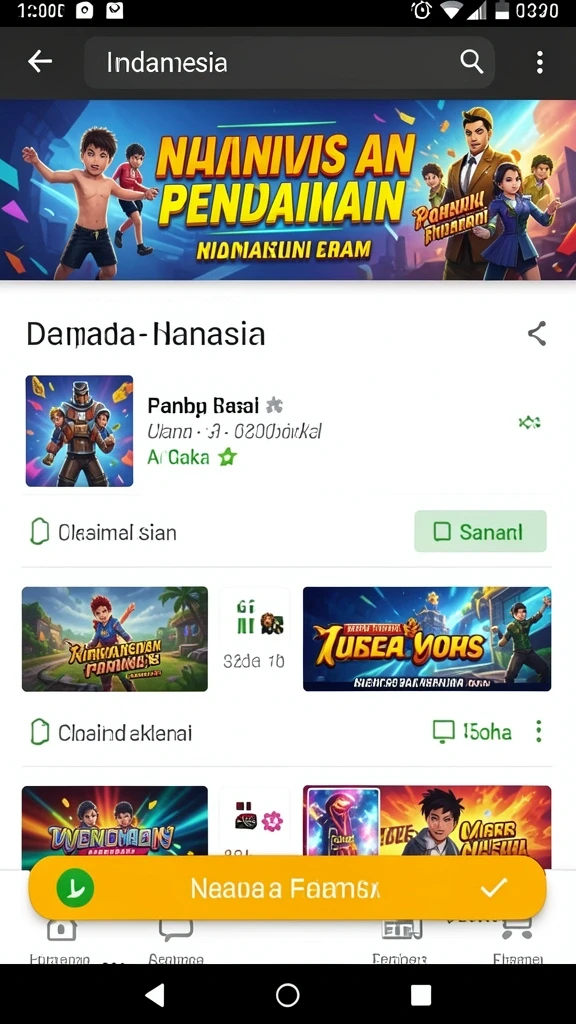
Task: Go back using the top-left arrow
Action: point(40,62)
